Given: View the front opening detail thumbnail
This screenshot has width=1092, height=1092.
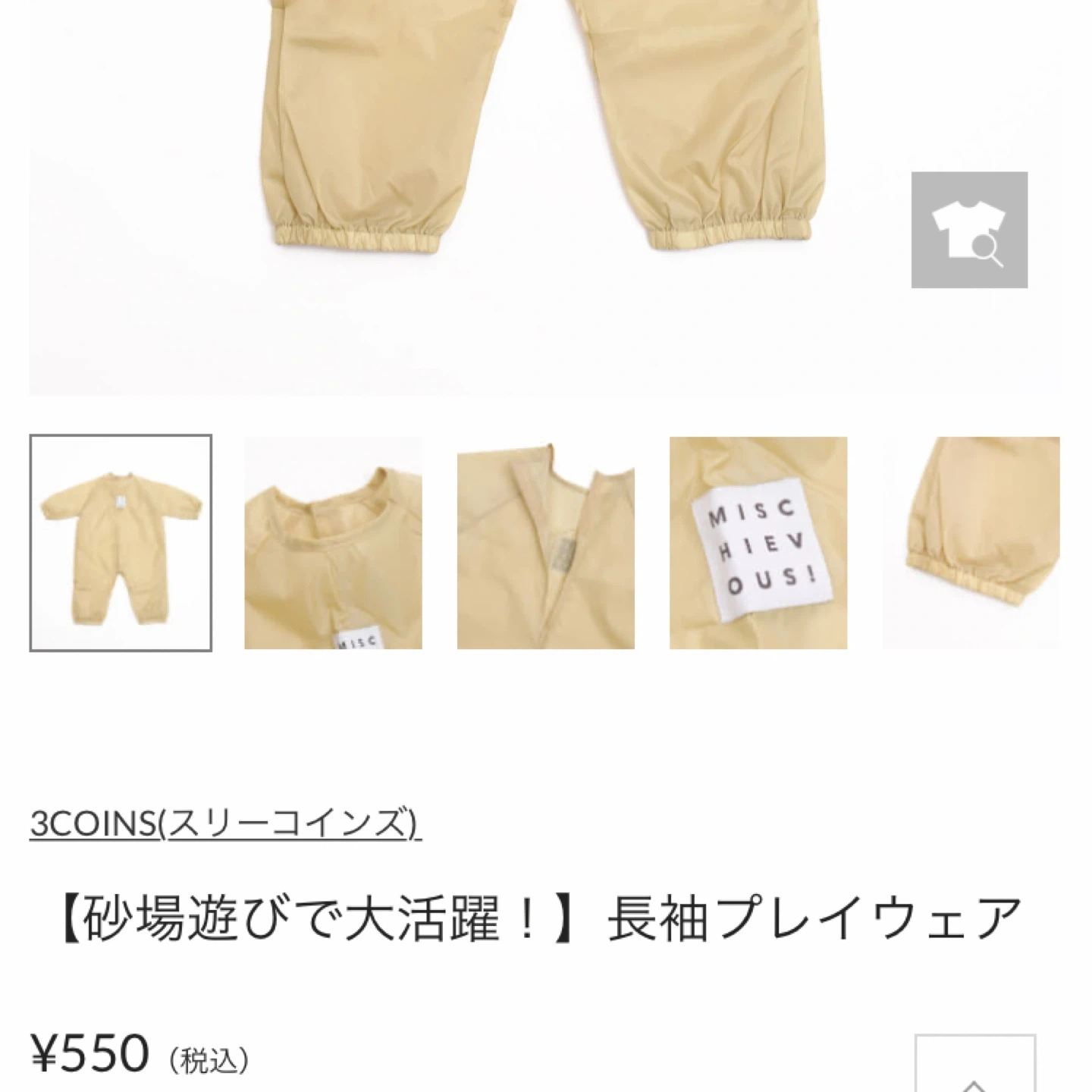Looking at the screenshot, I should 545,543.
